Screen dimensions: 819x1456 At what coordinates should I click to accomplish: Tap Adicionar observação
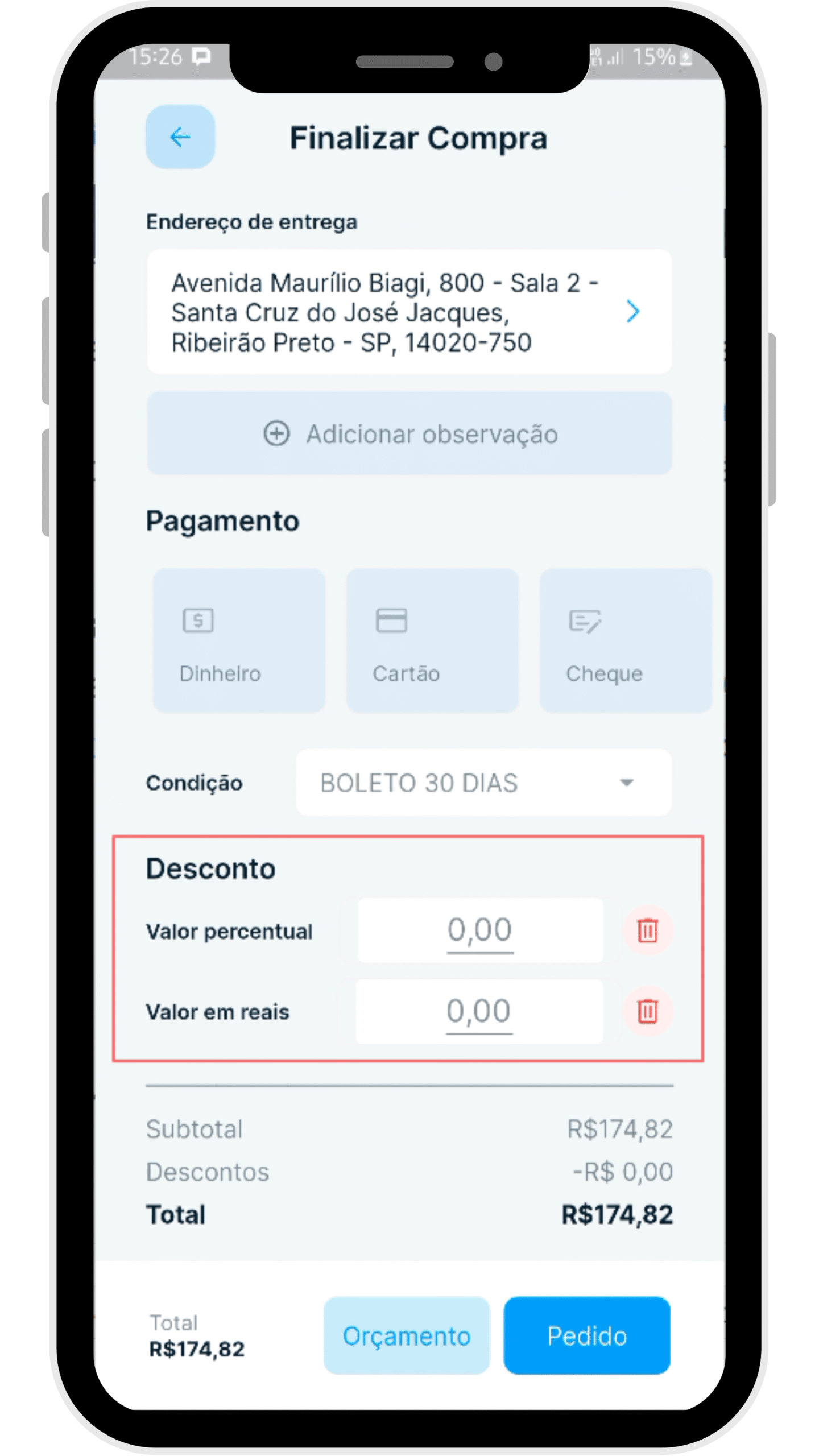tap(408, 434)
